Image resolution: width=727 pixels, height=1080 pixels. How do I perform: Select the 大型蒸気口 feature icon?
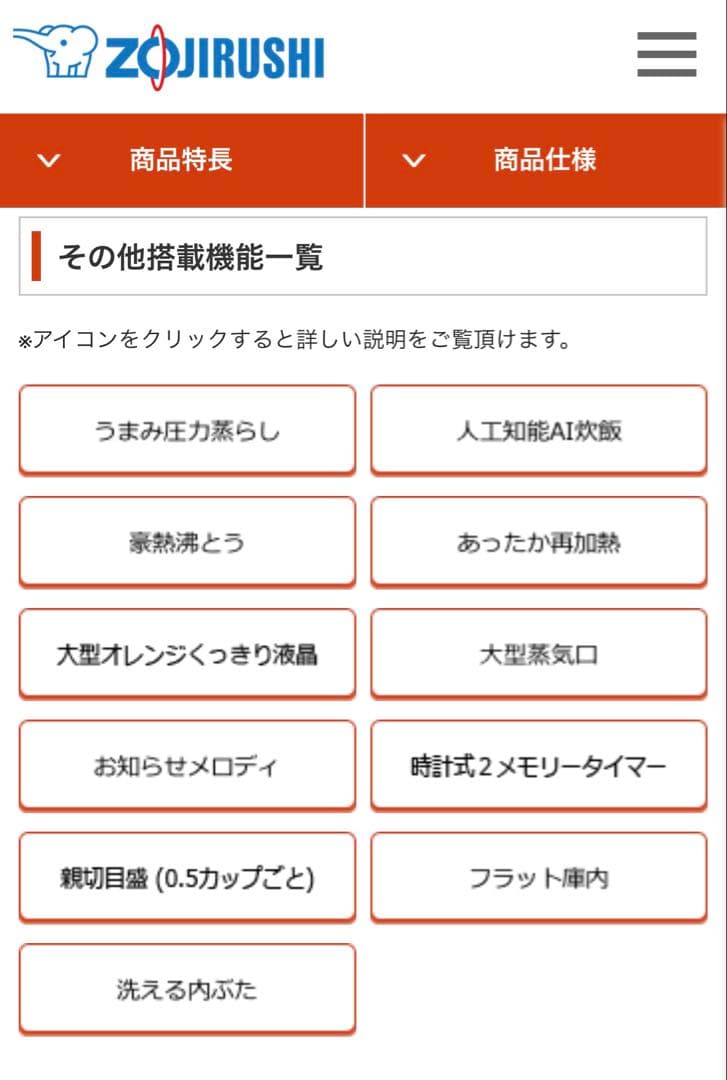[x=539, y=653]
